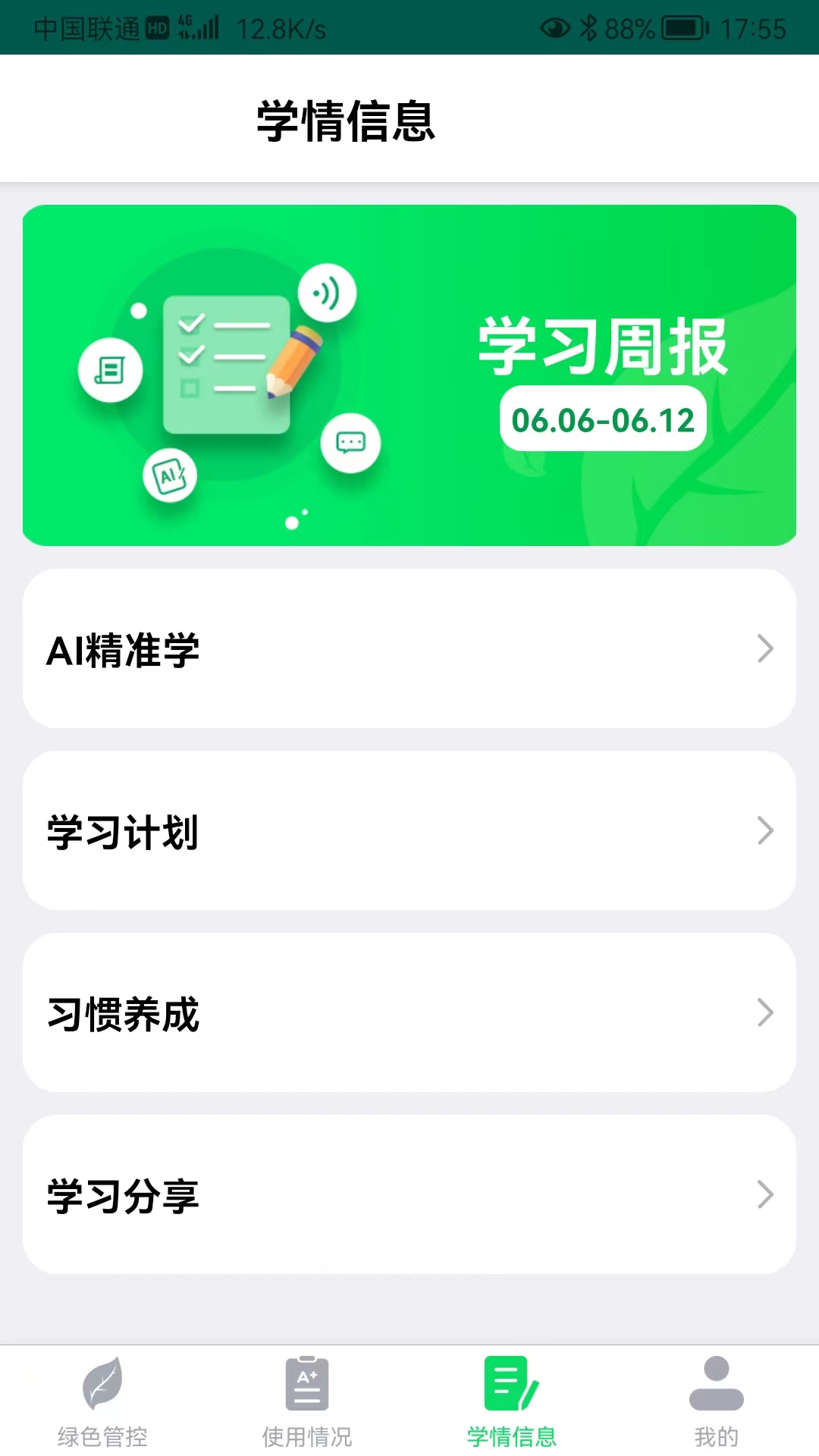The image size is (819, 1456).
Task: Expand 习惯养成 via its chevron
Action: (764, 1015)
